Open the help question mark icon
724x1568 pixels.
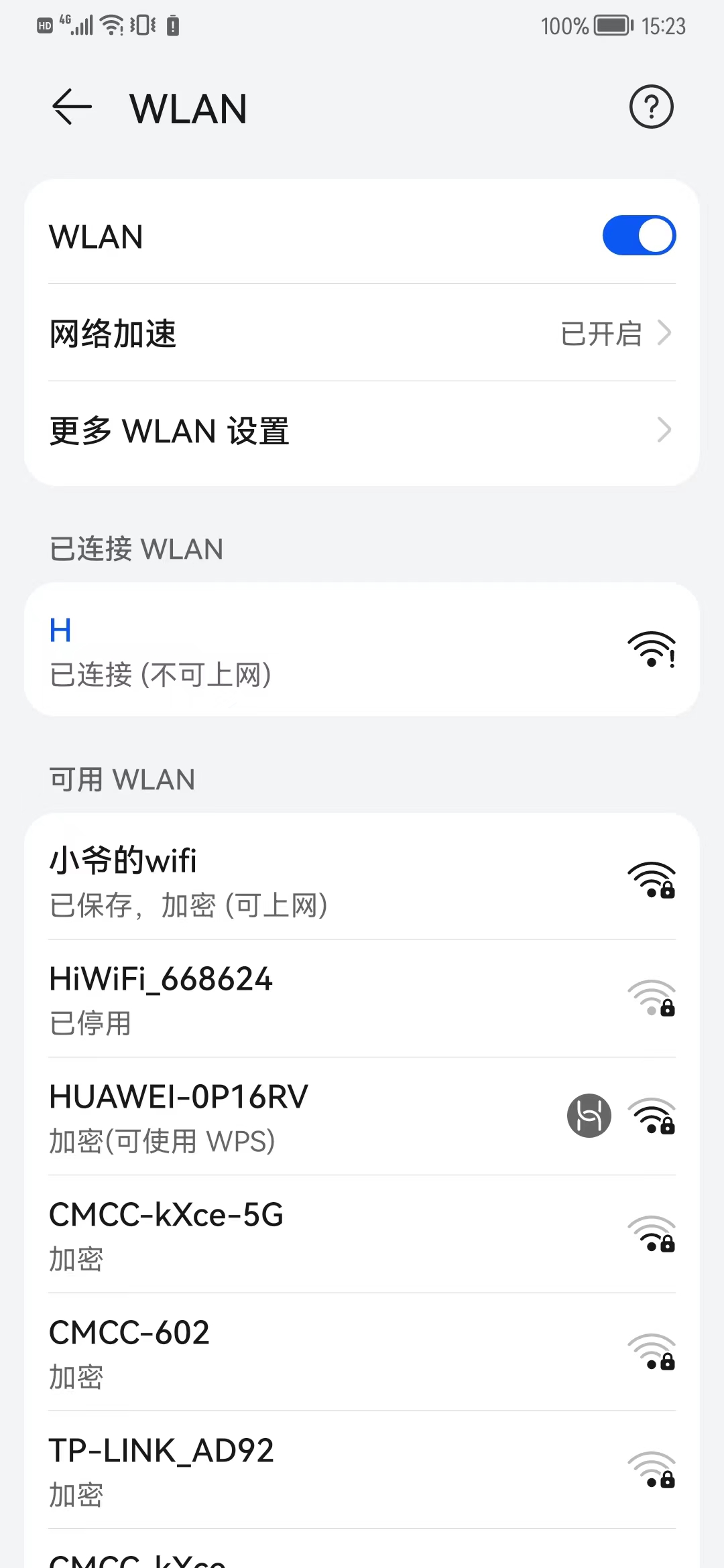[x=650, y=107]
